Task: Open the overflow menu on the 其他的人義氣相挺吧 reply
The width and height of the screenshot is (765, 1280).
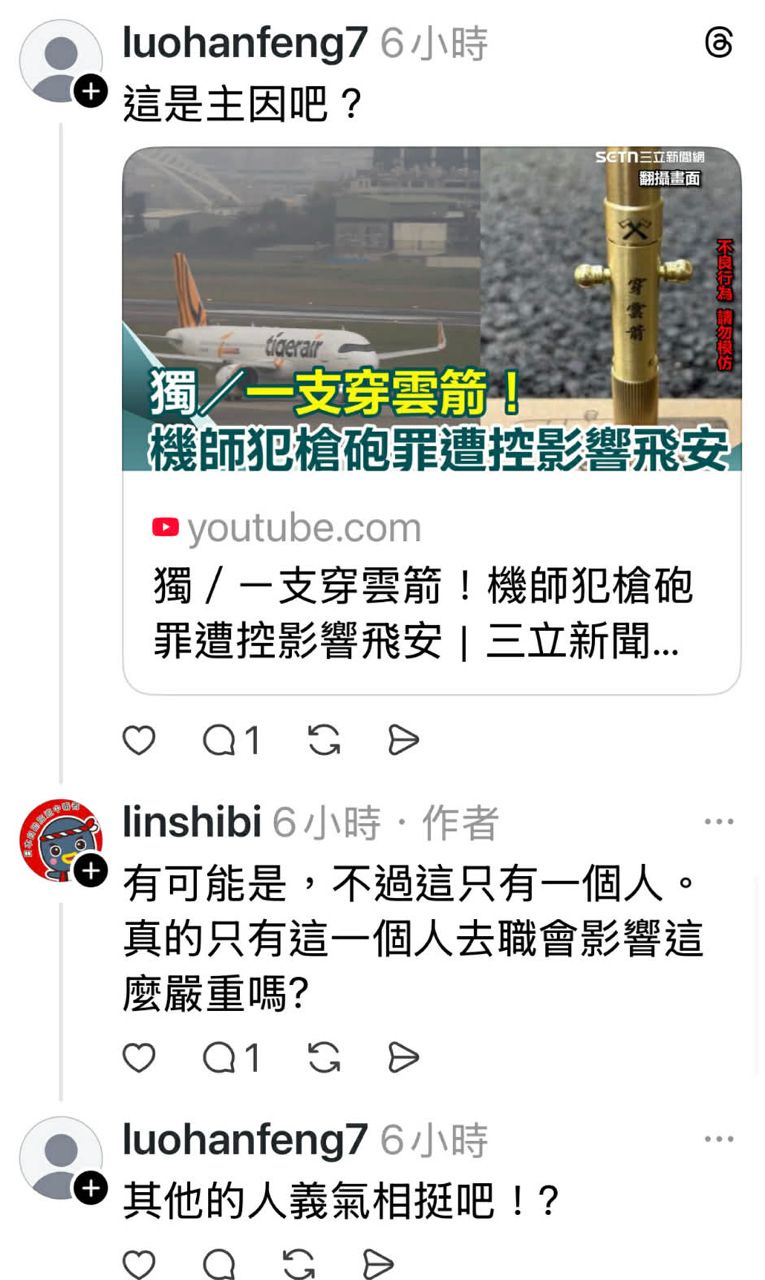Action: [719, 1139]
